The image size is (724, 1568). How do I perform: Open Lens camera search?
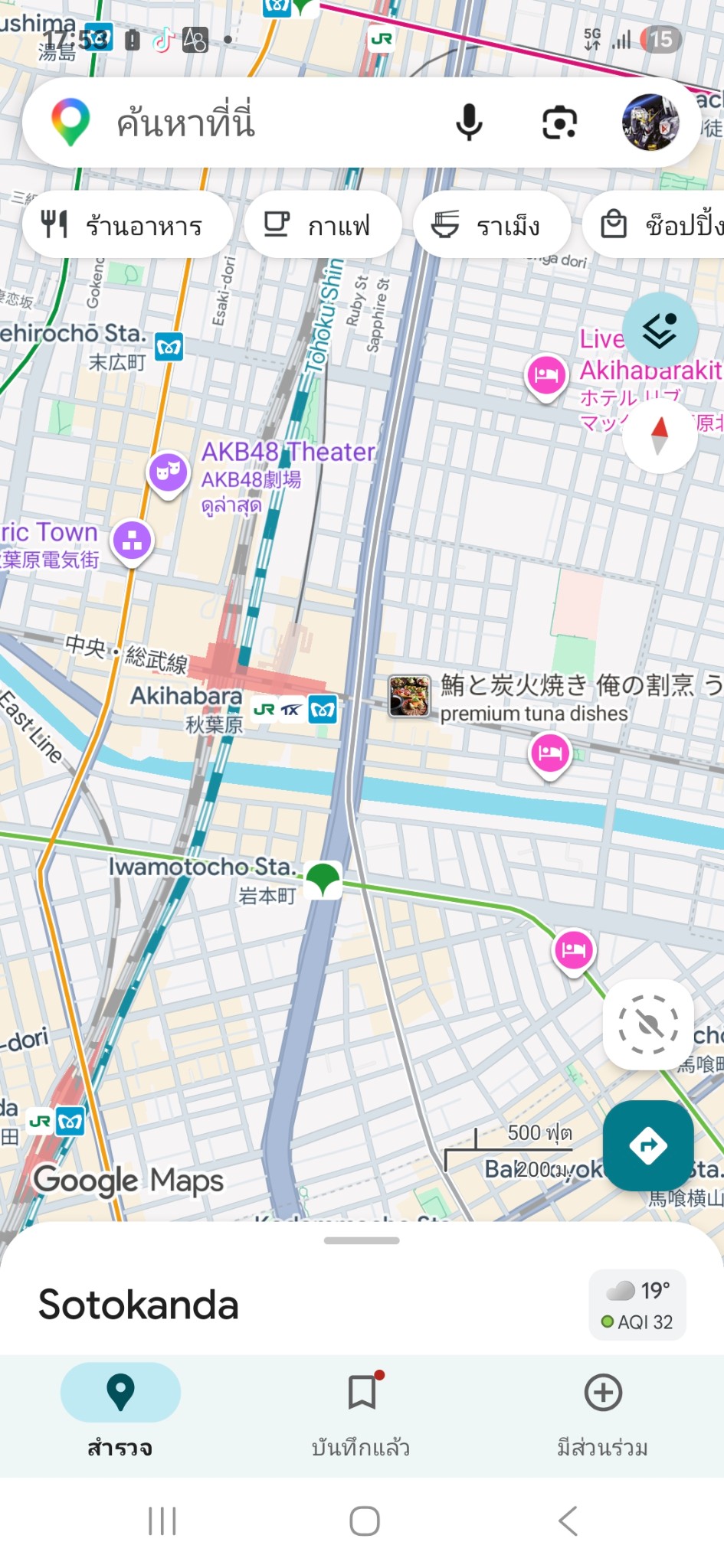tap(559, 122)
